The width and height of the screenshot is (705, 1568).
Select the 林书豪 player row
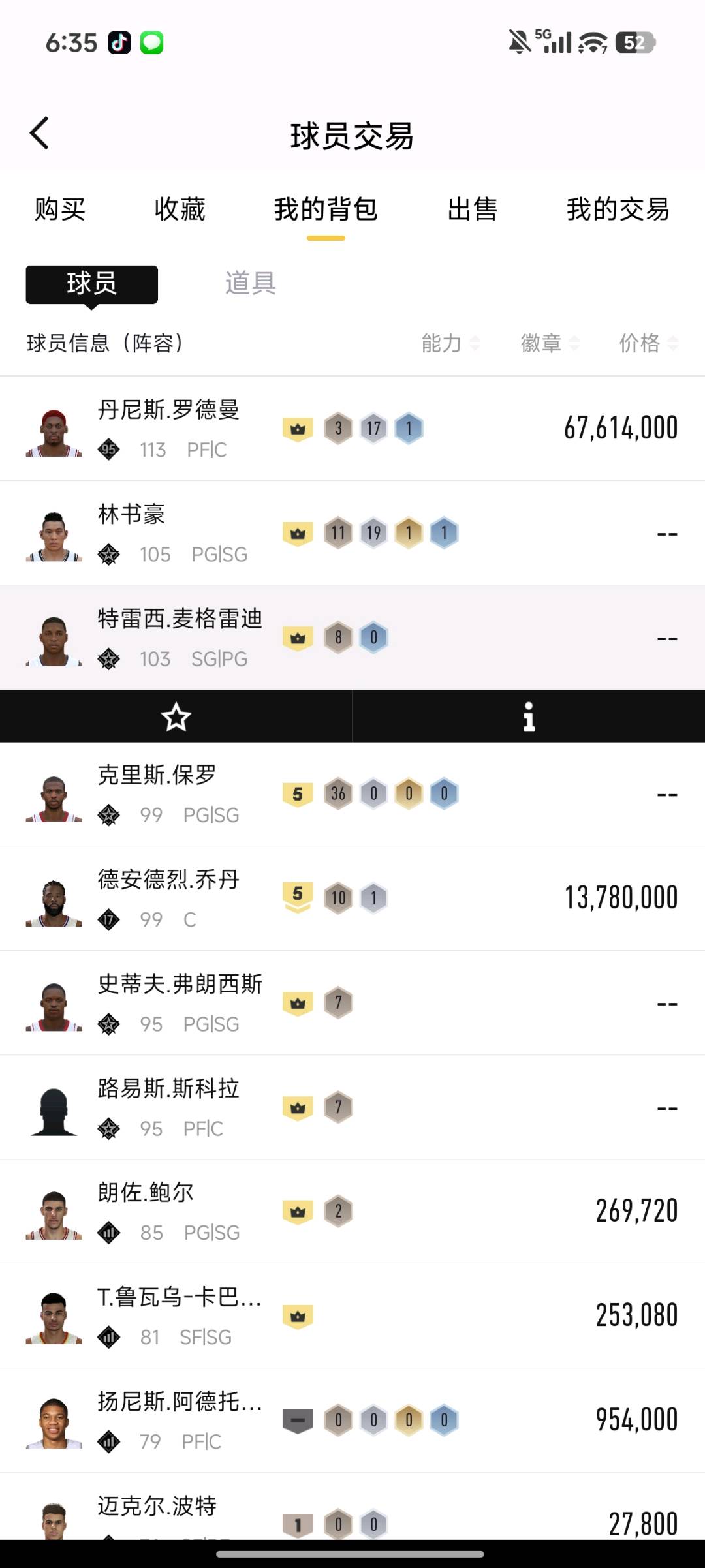352,533
